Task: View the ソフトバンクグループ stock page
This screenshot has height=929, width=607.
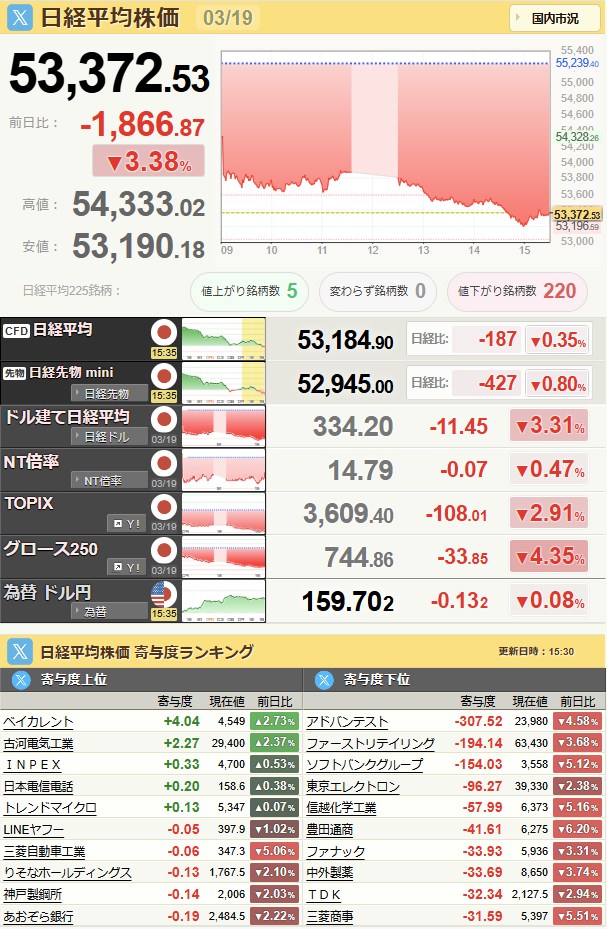Action: click(x=366, y=764)
